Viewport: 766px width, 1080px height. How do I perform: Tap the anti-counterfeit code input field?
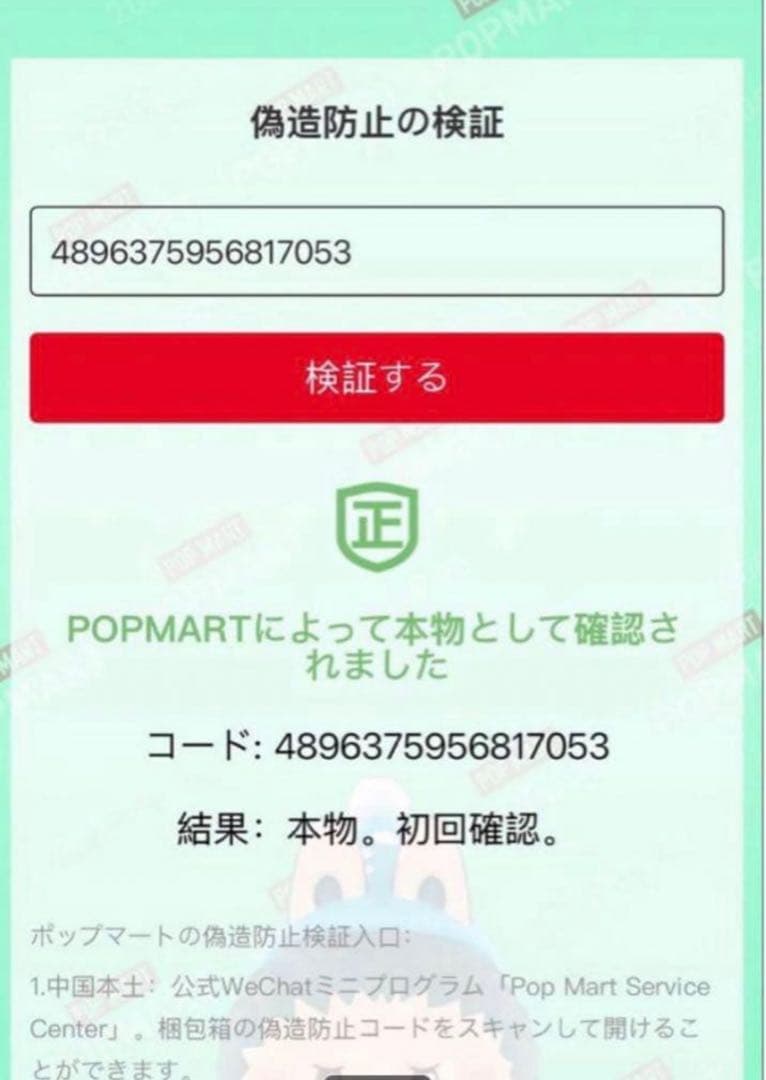pos(376,252)
